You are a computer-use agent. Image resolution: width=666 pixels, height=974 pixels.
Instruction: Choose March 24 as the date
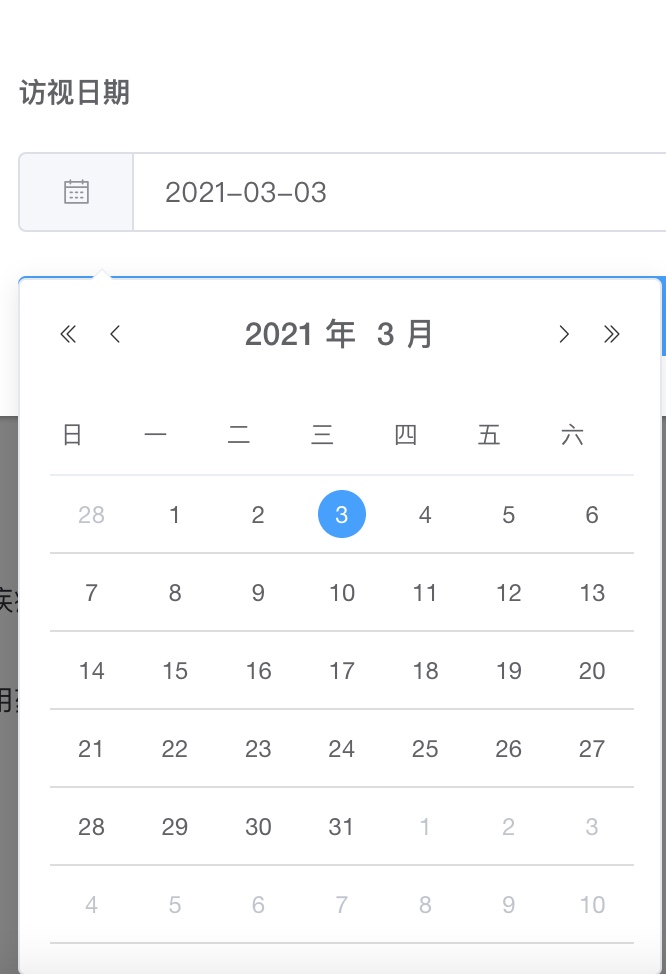point(342,749)
